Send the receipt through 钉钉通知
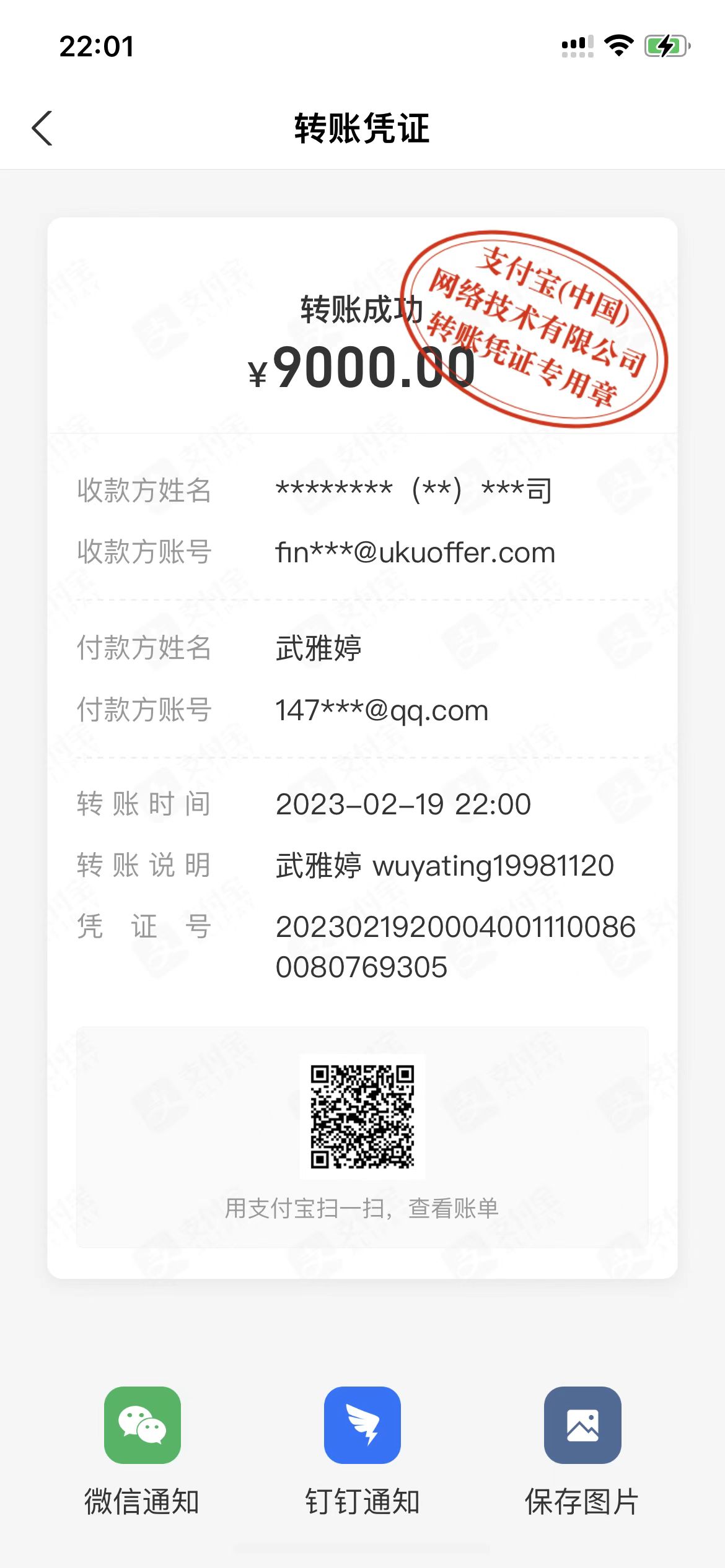 (x=362, y=1425)
